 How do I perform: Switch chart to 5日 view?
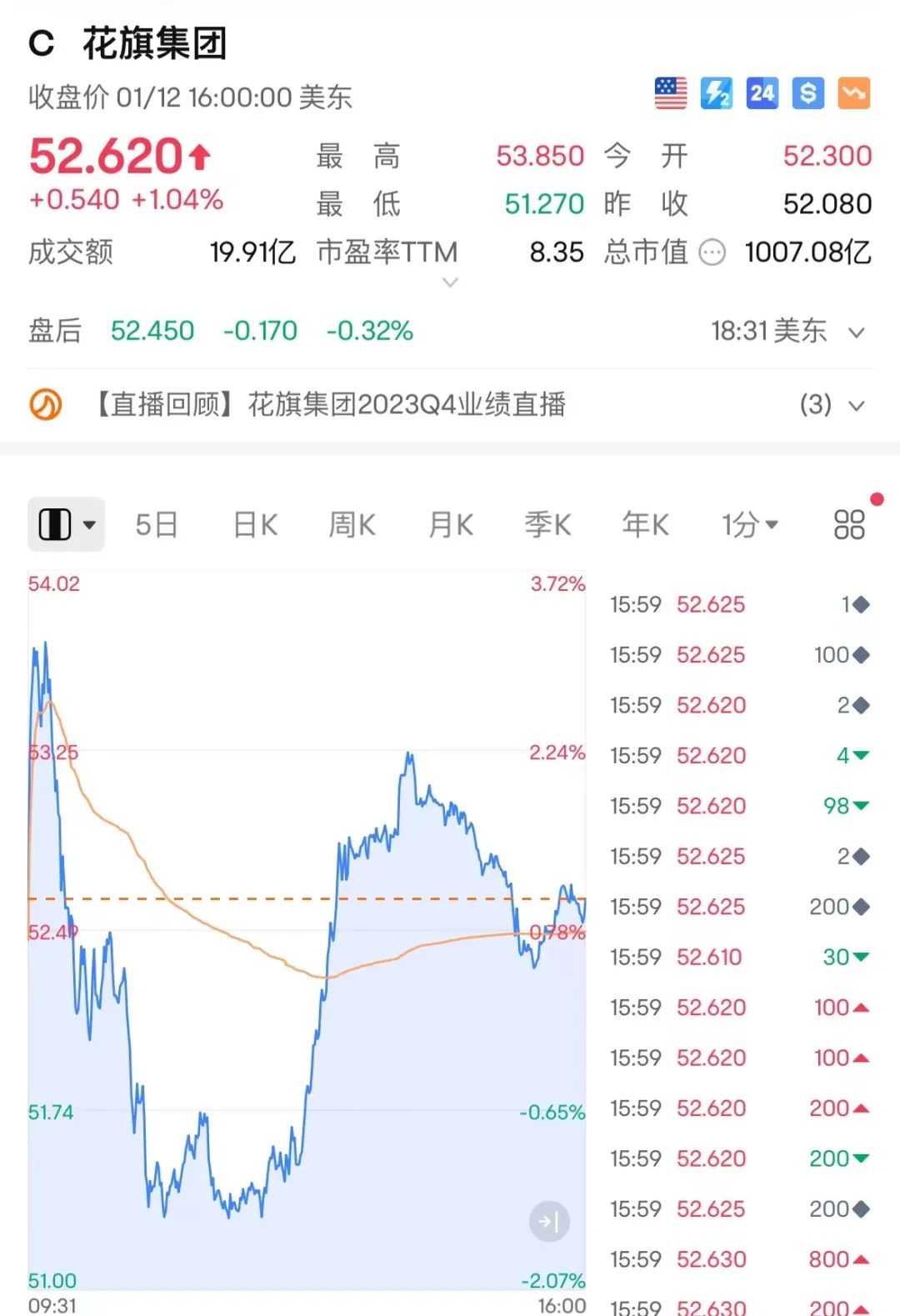pos(157,525)
